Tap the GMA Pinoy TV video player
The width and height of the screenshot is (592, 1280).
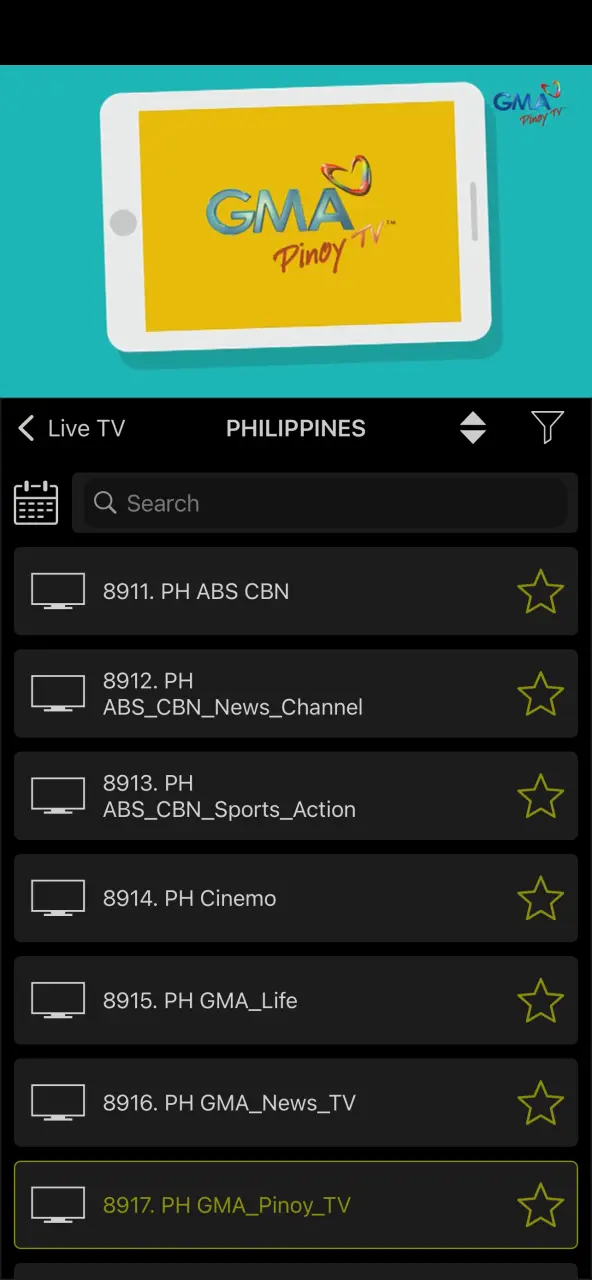tap(296, 231)
